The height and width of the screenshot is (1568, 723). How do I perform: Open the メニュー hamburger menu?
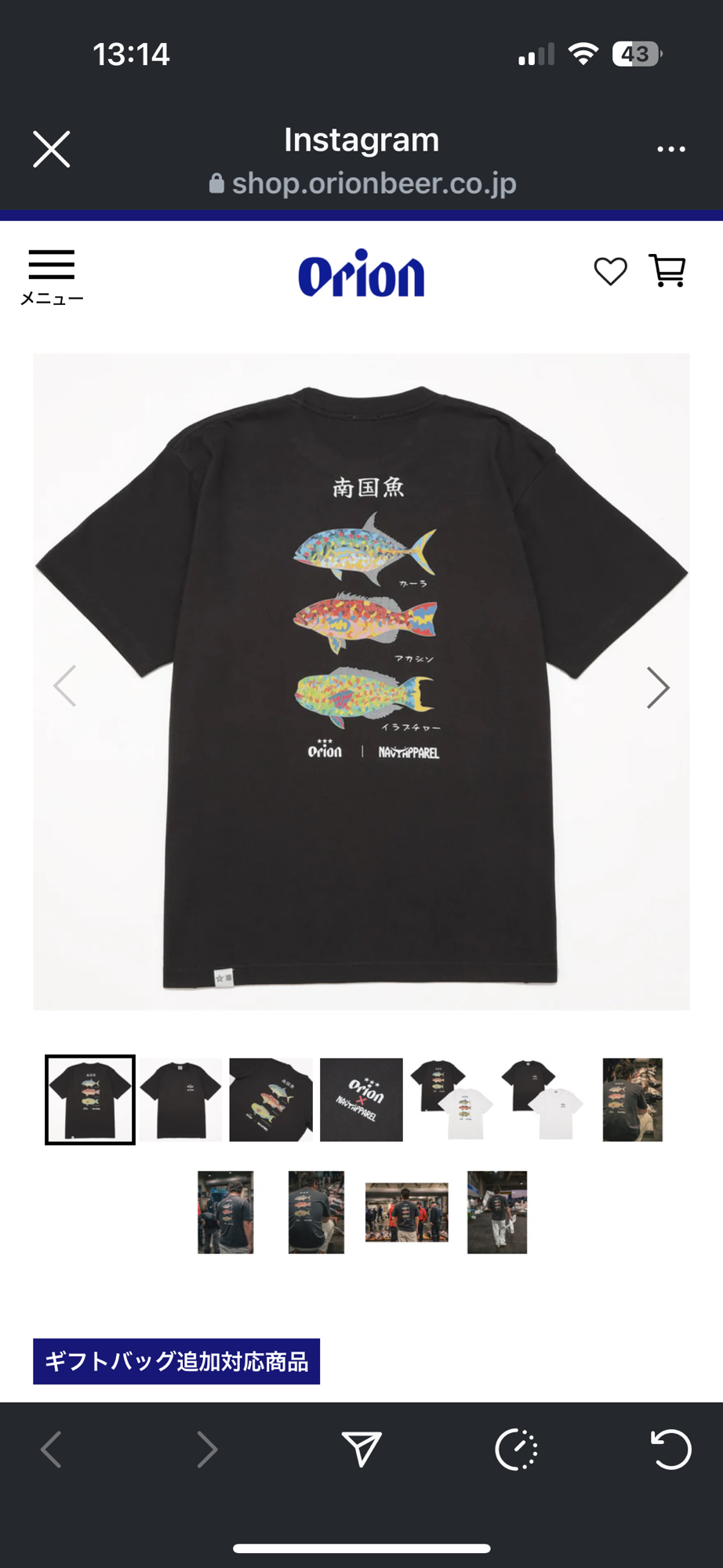click(52, 275)
